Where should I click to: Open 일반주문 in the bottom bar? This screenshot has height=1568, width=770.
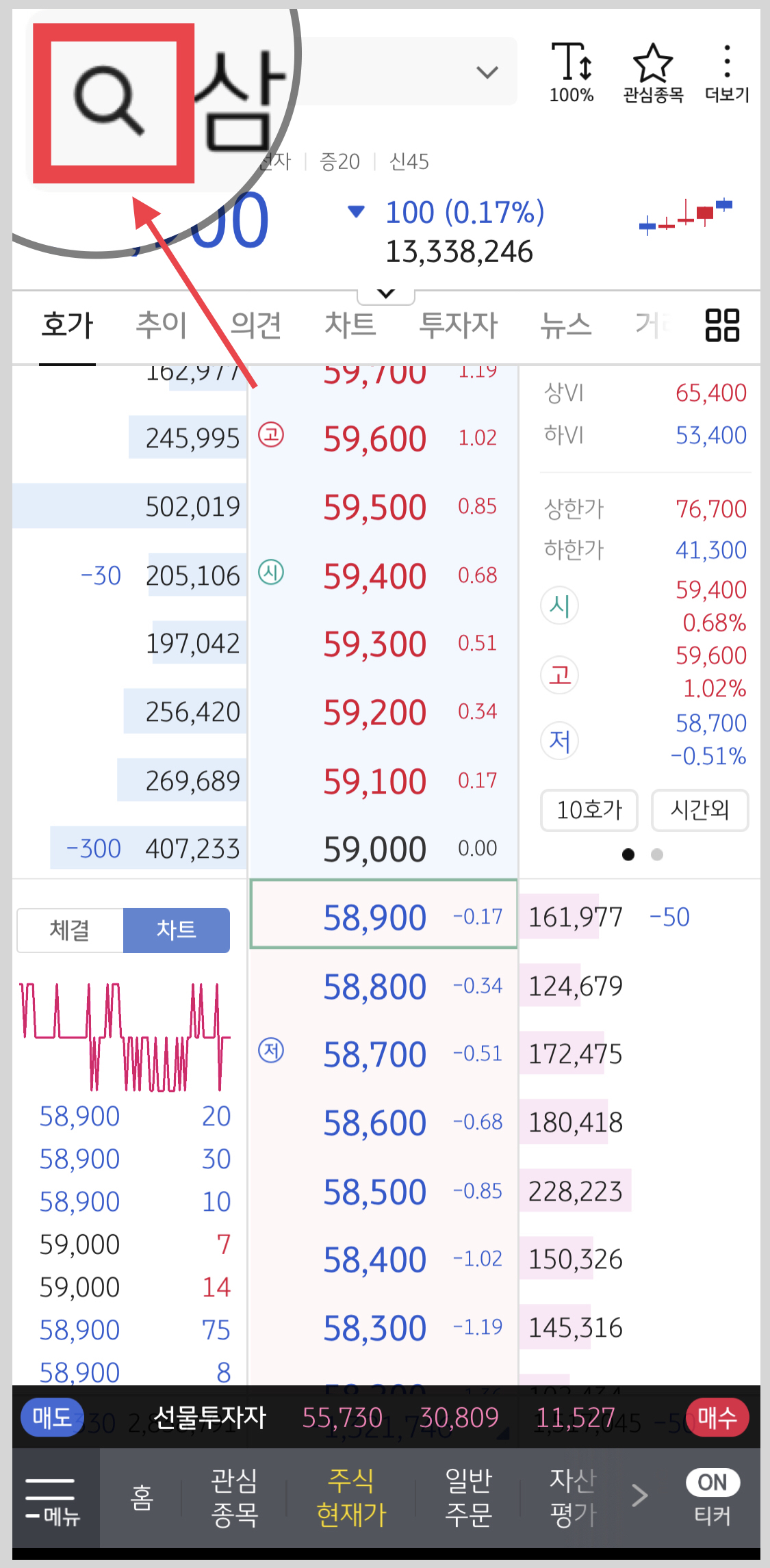click(468, 1498)
